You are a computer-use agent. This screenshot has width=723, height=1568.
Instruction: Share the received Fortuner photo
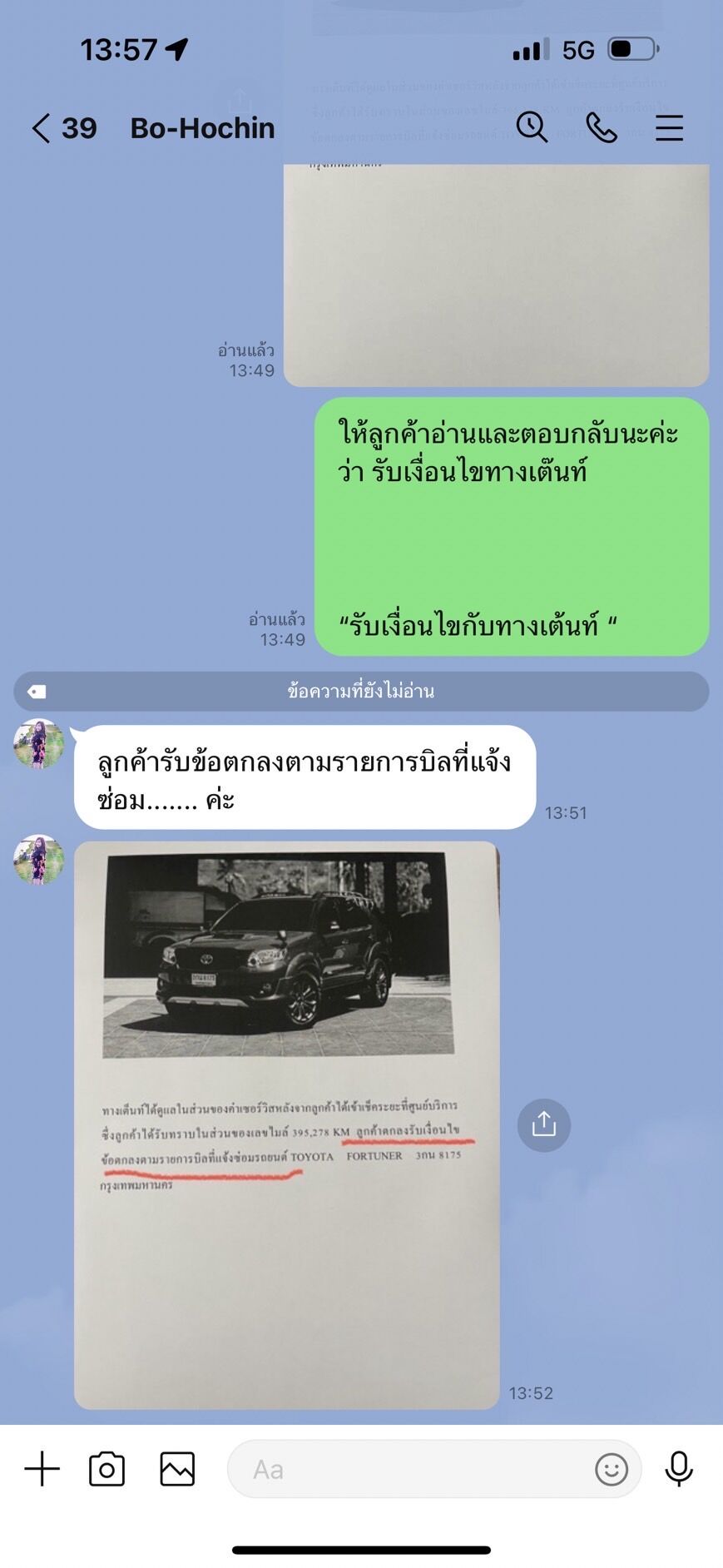(x=543, y=1124)
